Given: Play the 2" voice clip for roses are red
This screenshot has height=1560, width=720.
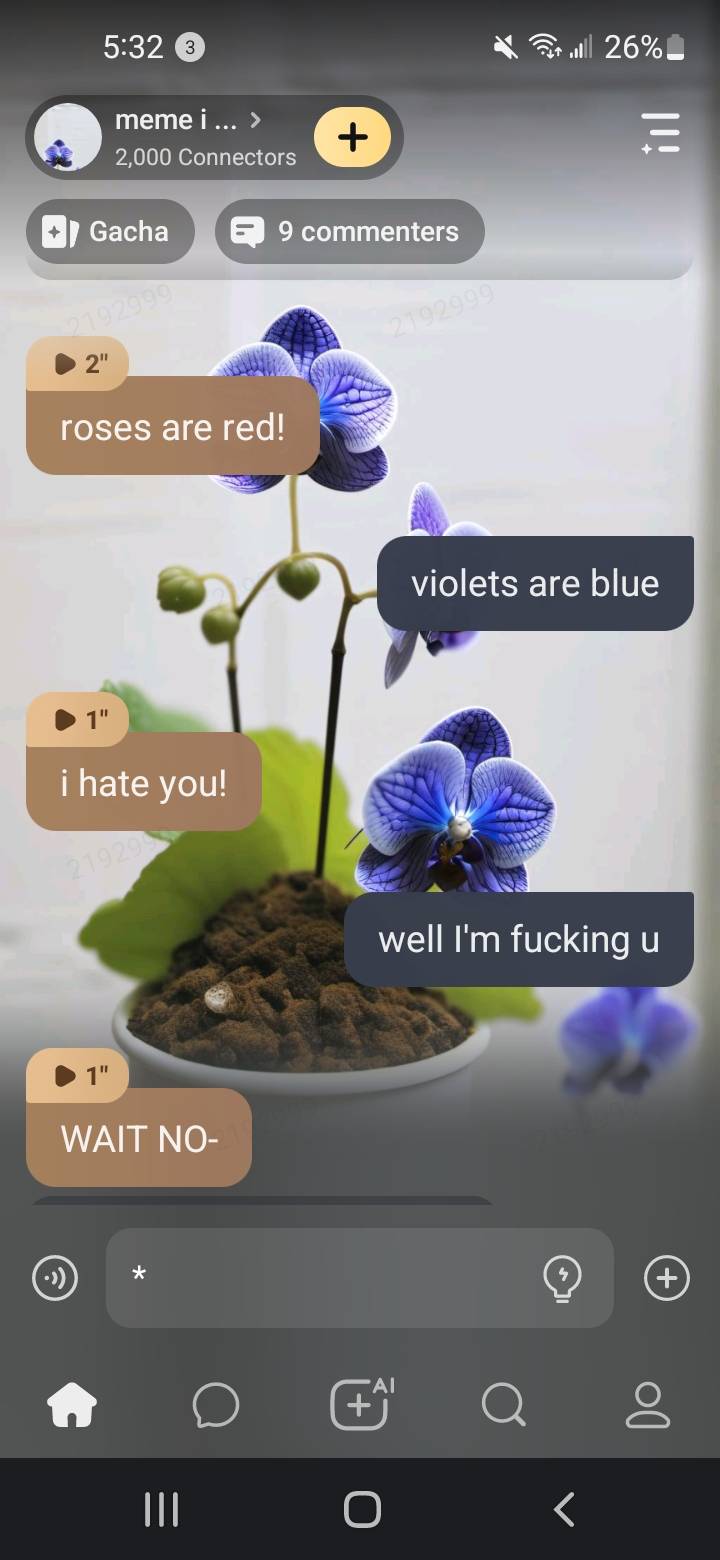Looking at the screenshot, I should (78, 363).
